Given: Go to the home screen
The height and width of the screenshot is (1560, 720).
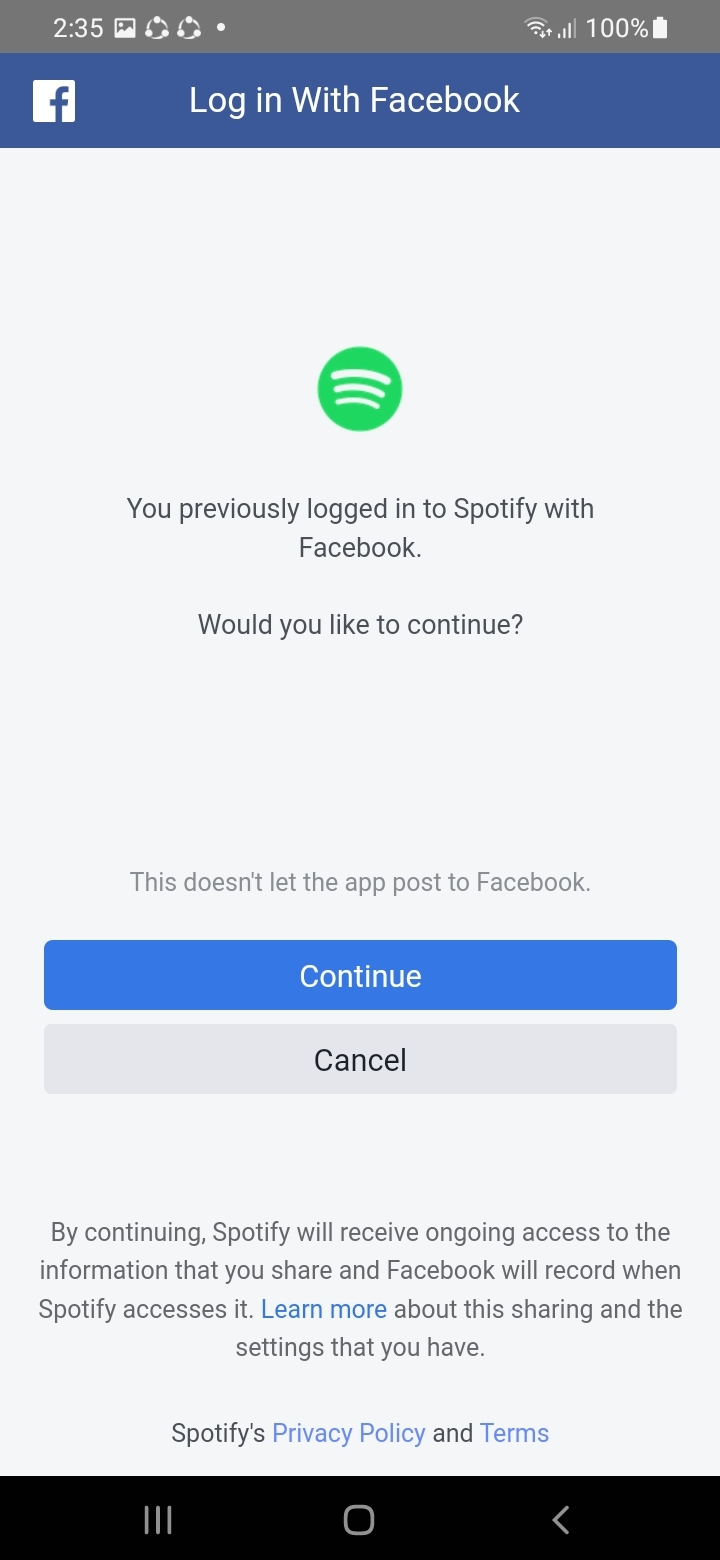Looking at the screenshot, I should [359, 1520].
